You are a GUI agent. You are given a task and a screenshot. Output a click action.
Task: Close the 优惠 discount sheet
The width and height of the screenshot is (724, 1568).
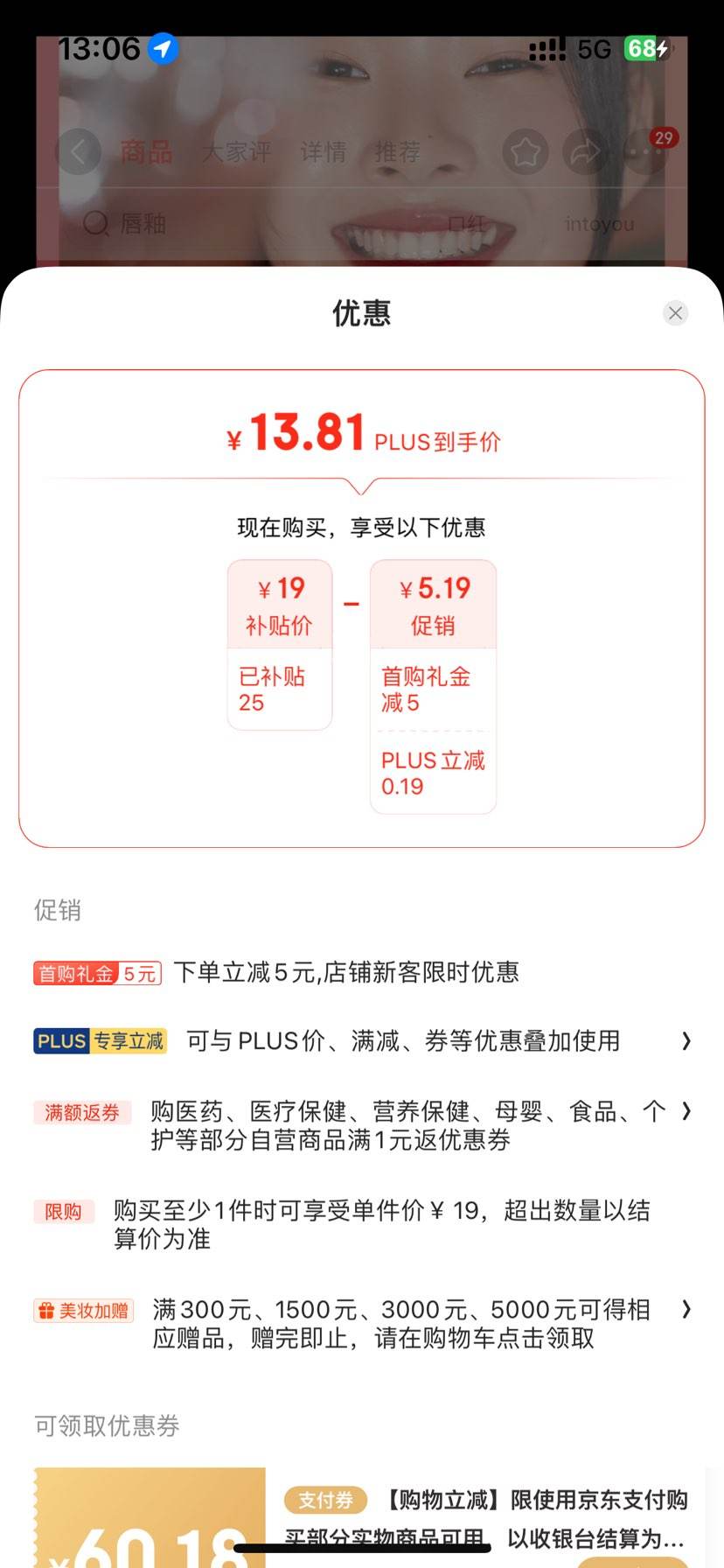(x=675, y=313)
